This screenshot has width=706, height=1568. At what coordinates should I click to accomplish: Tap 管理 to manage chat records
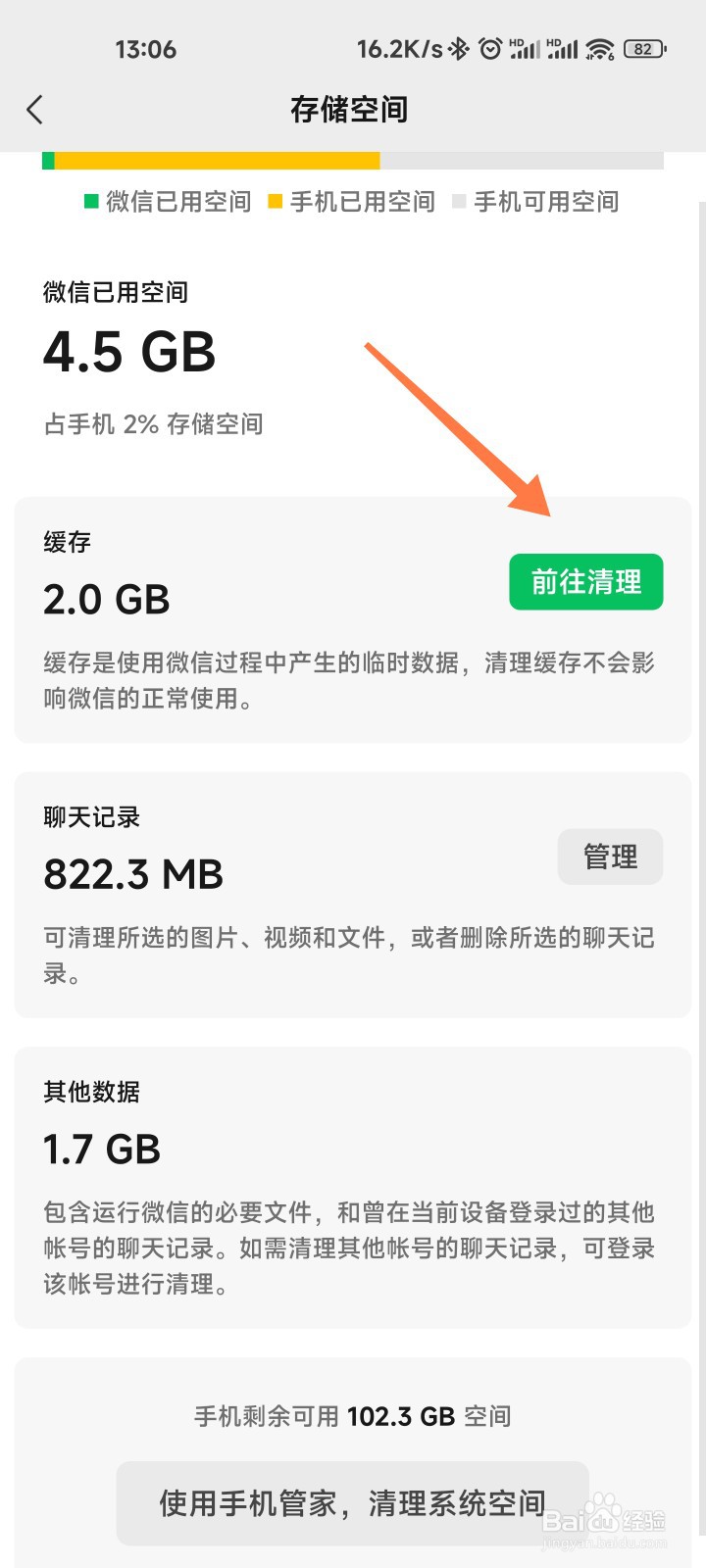[x=610, y=856]
